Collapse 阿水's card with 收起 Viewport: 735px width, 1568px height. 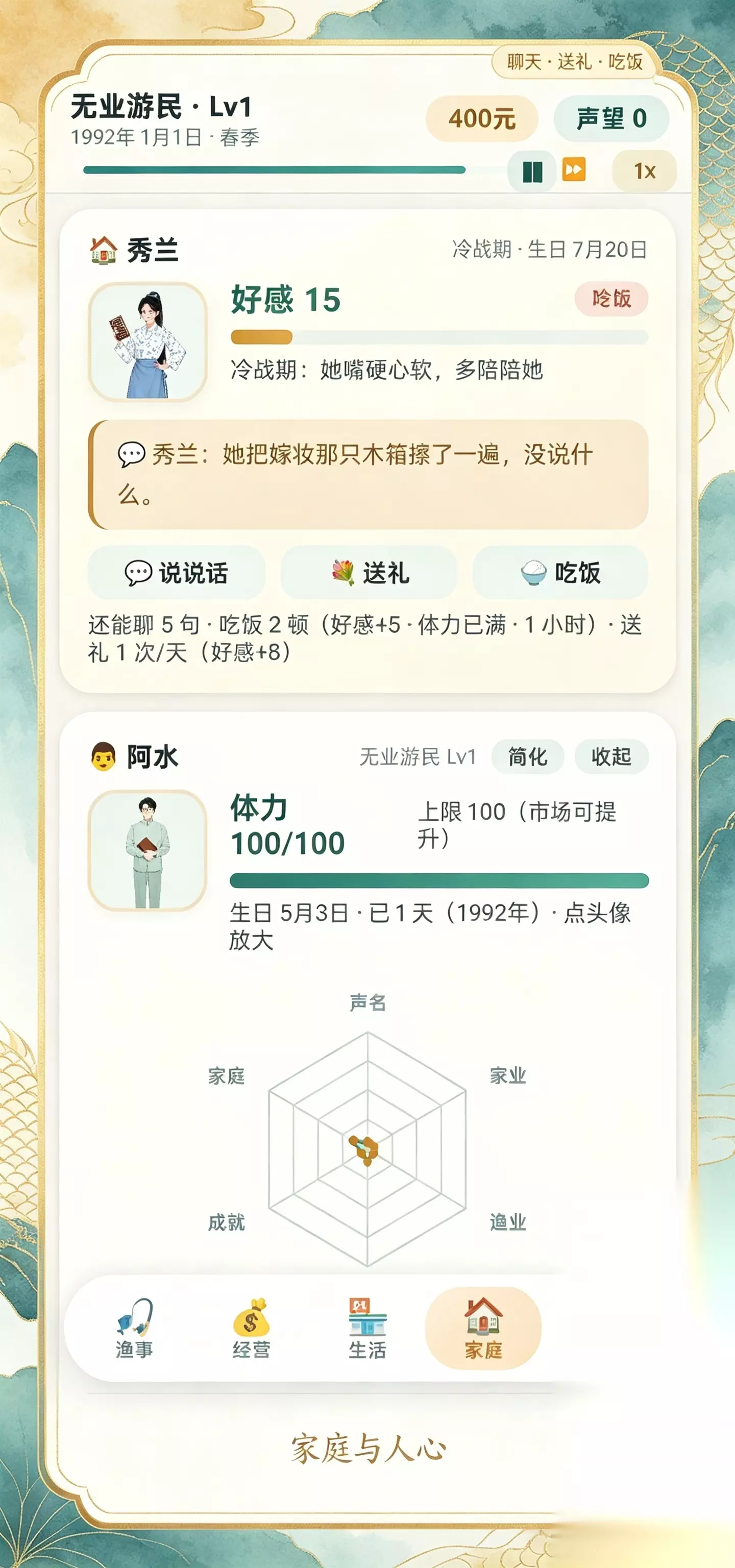click(x=611, y=756)
